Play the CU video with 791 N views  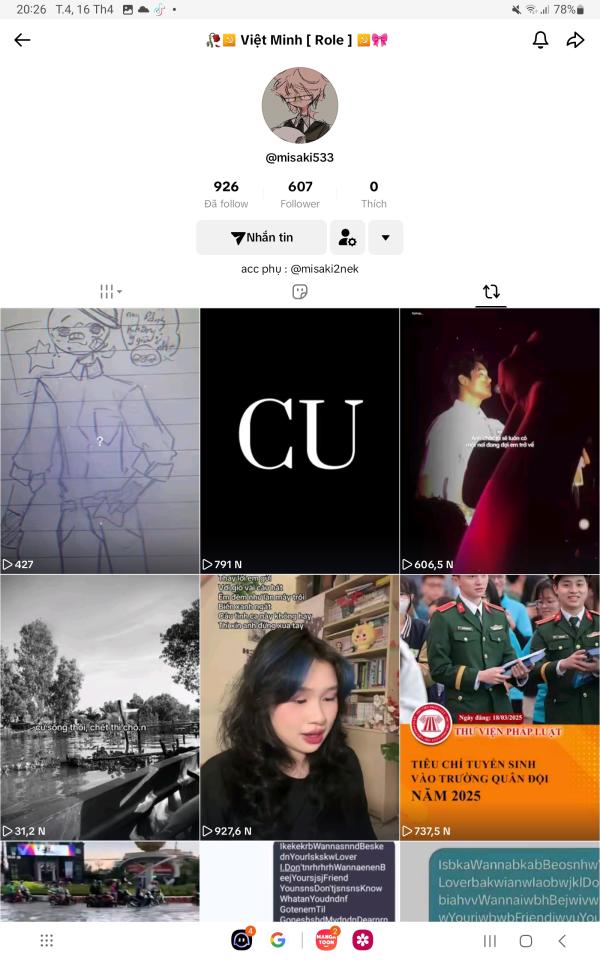click(299, 441)
